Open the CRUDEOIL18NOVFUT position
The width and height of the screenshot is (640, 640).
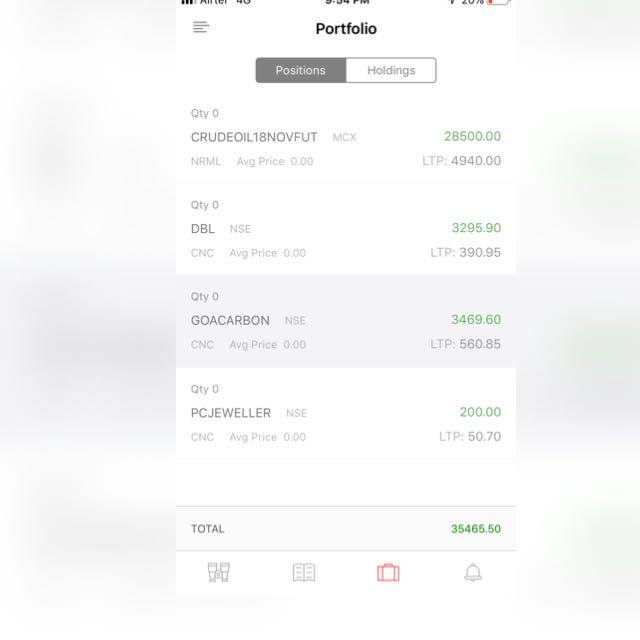(345, 138)
